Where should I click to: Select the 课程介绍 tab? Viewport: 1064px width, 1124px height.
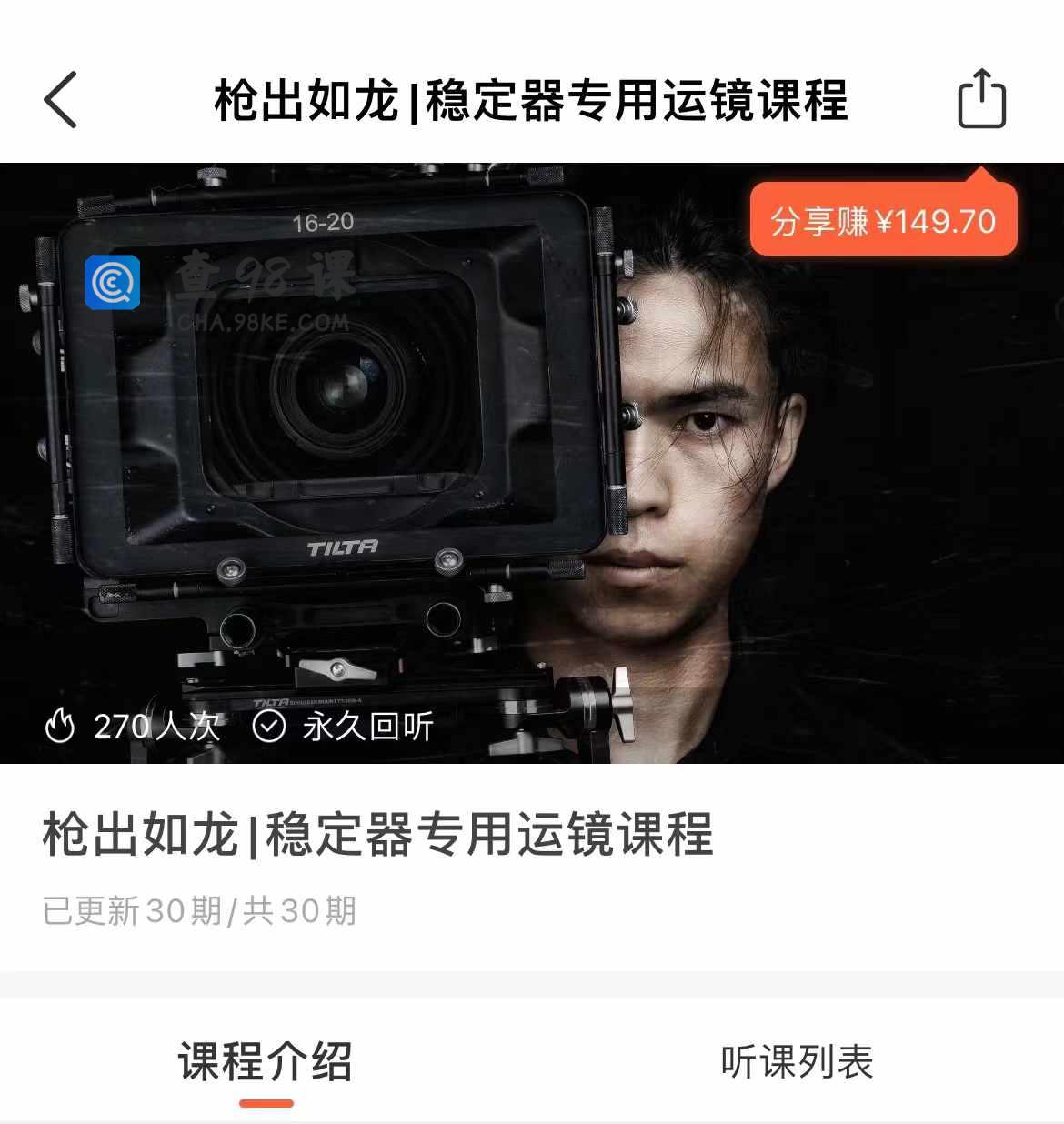point(266,1061)
